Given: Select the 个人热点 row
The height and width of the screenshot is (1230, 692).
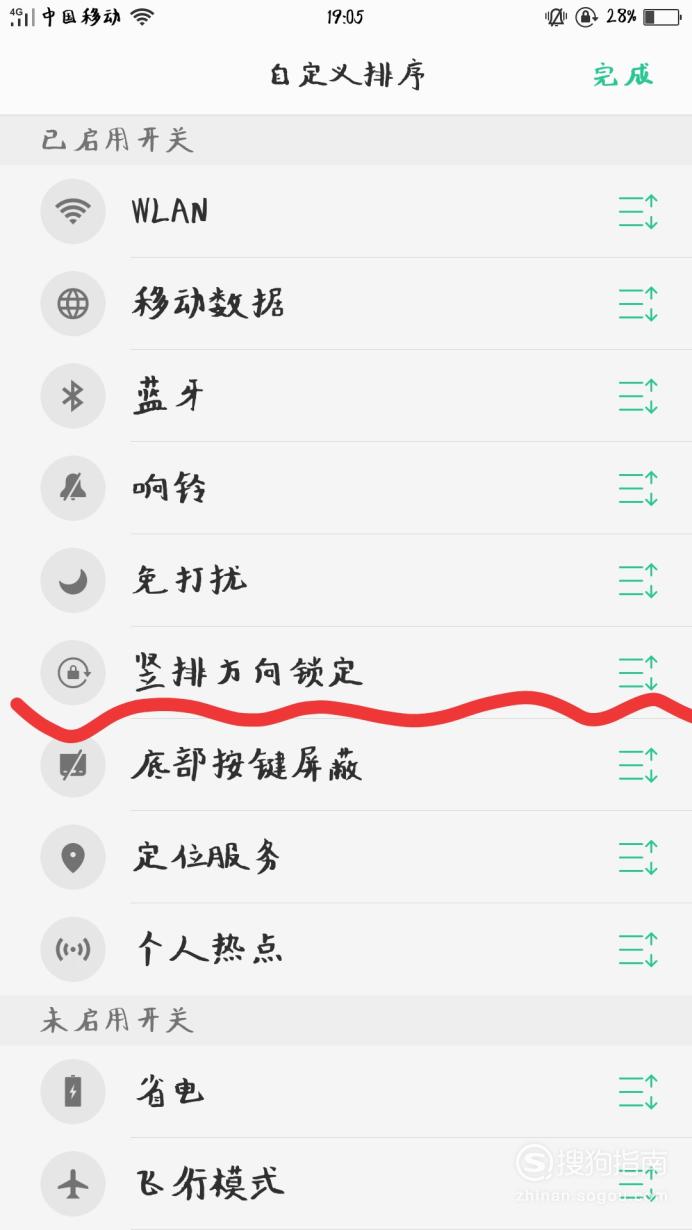Looking at the screenshot, I should click(346, 949).
